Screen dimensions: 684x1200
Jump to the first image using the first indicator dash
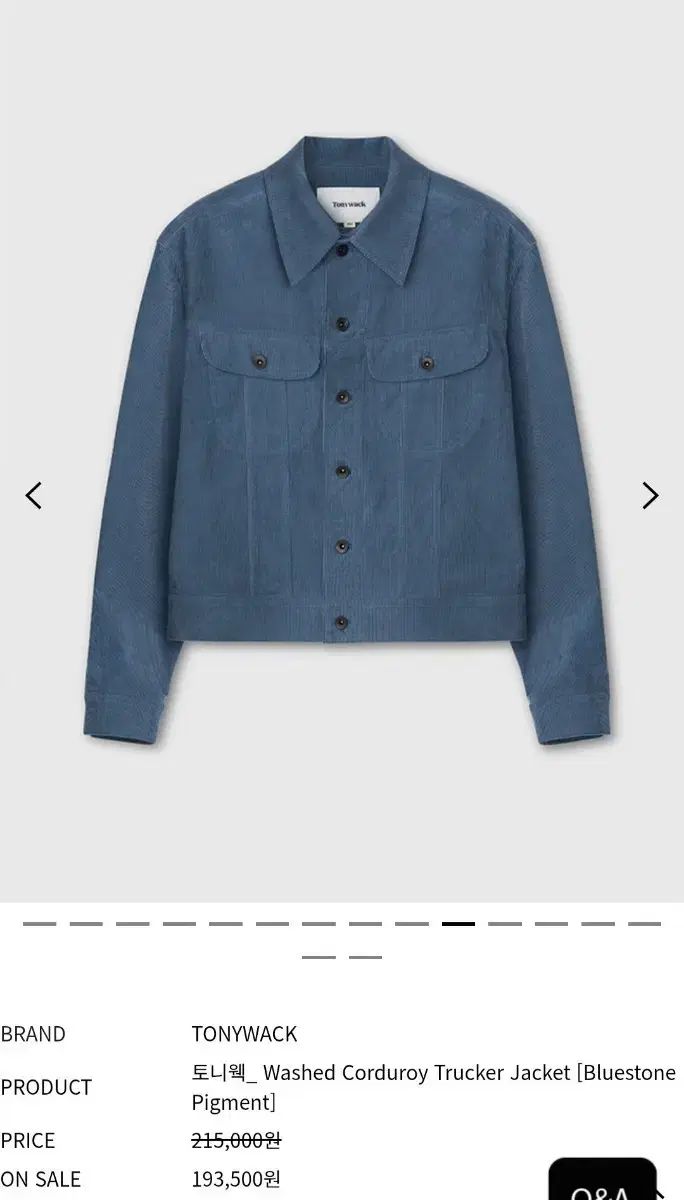tap(40, 924)
